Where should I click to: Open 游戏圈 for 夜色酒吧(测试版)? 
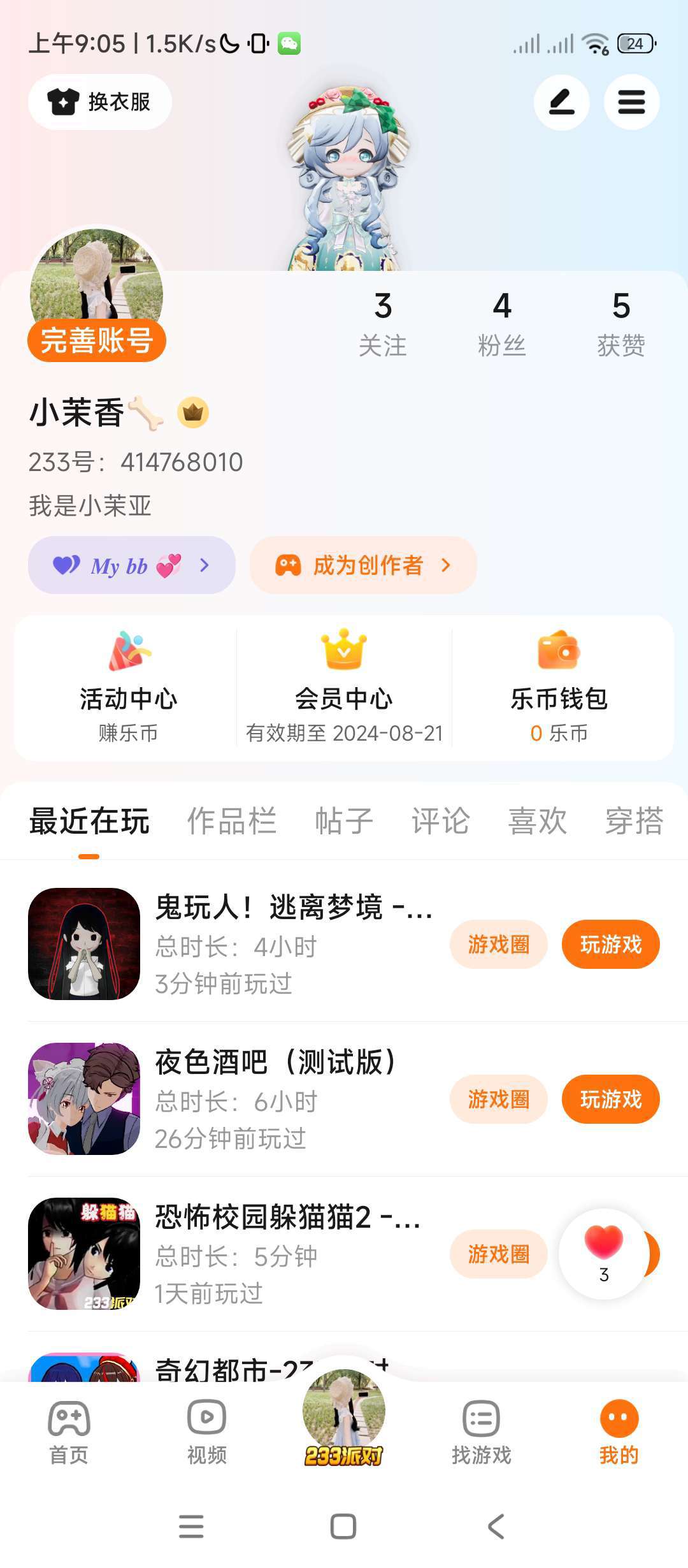coord(498,1100)
